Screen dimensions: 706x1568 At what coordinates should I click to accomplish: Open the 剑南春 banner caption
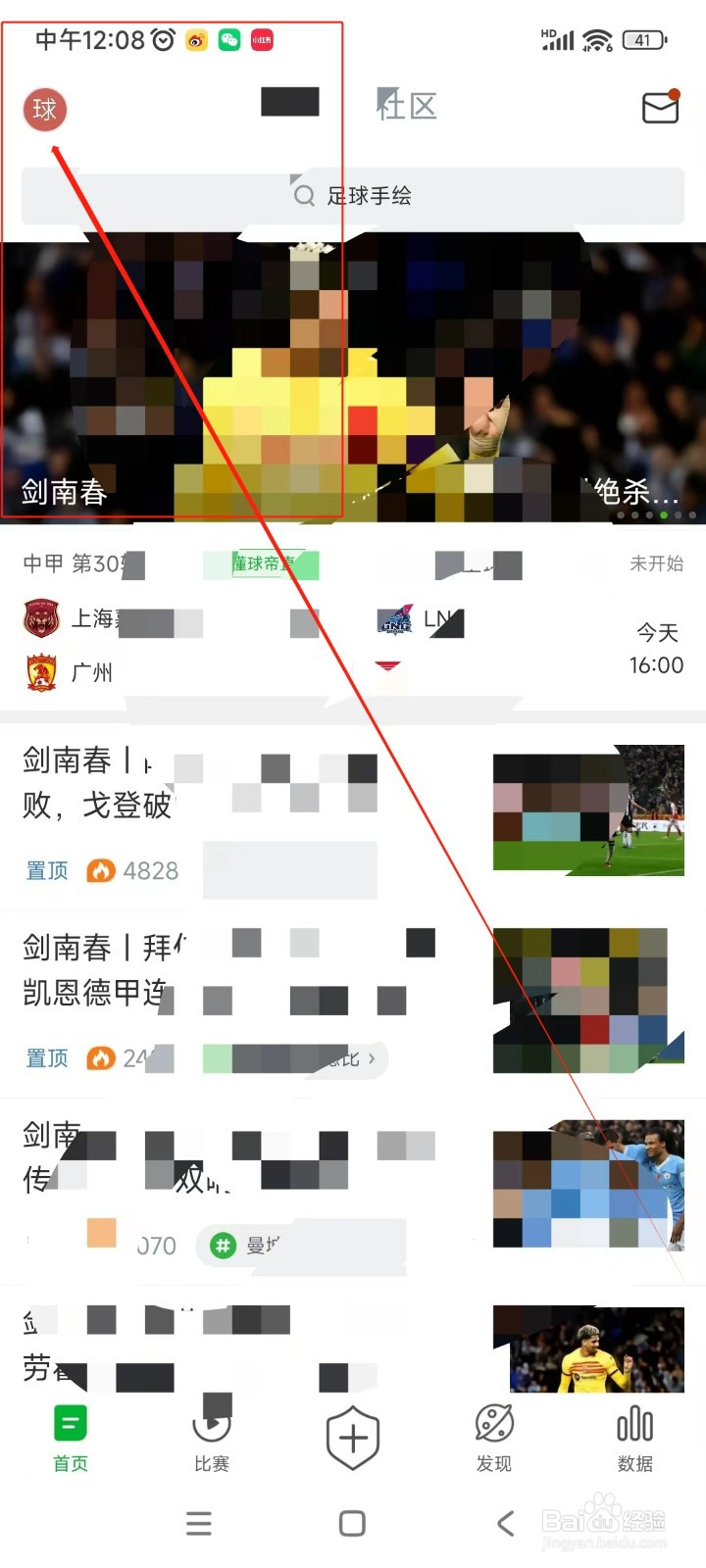63,492
